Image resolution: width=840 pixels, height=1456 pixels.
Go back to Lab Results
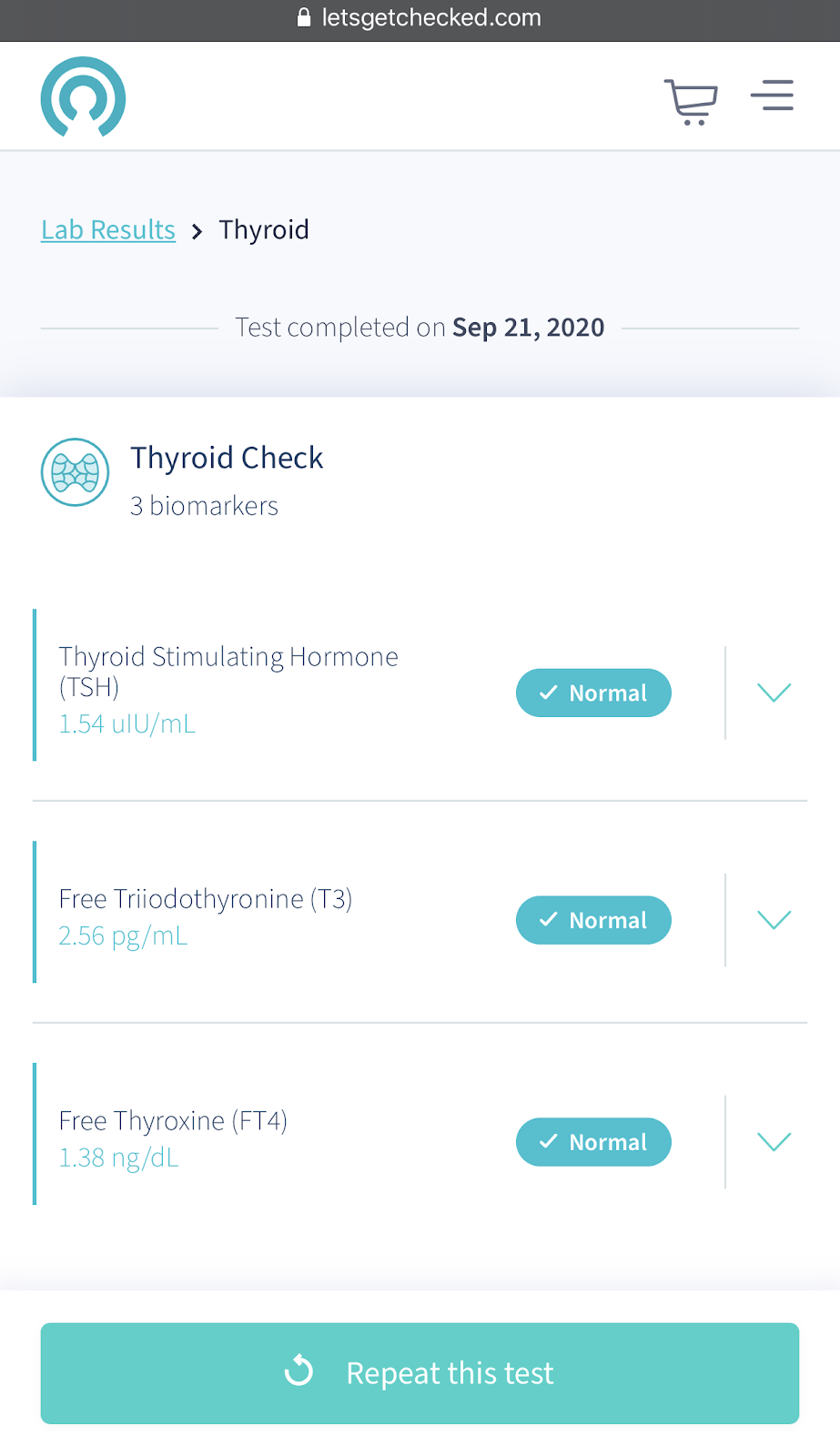(x=108, y=230)
